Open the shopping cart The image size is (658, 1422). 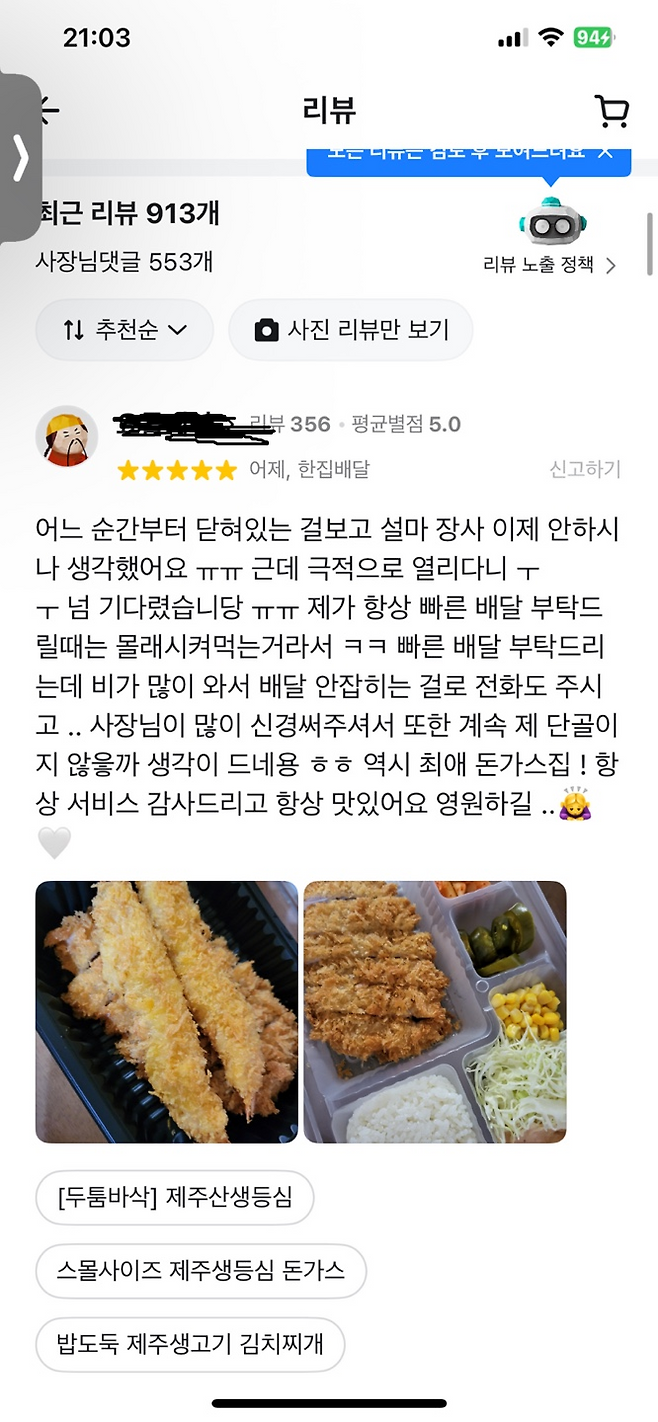(x=611, y=111)
